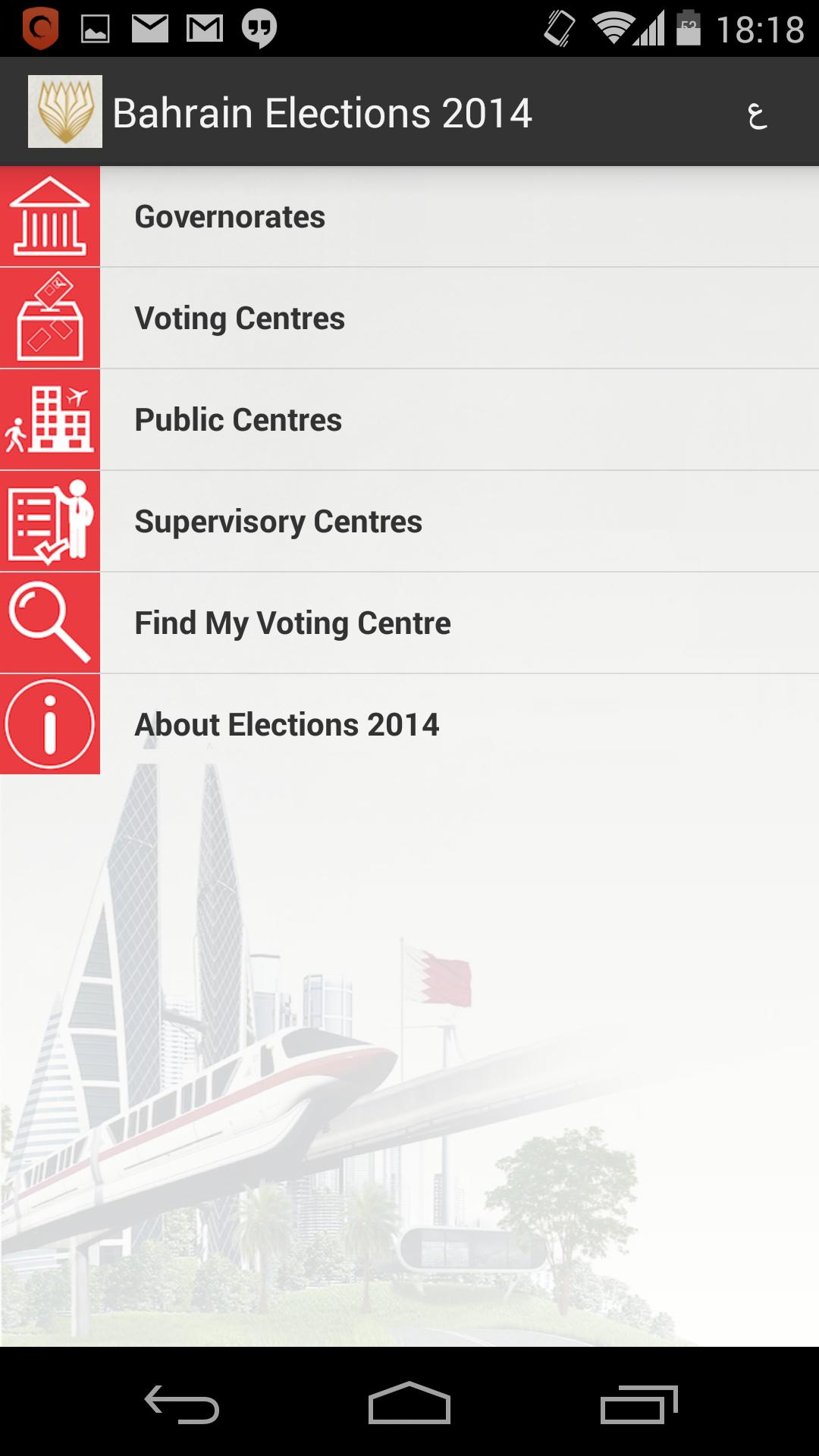Image resolution: width=819 pixels, height=1456 pixels.
Task: Tap the Public Centres buildings icon
Action: (50, 419)
